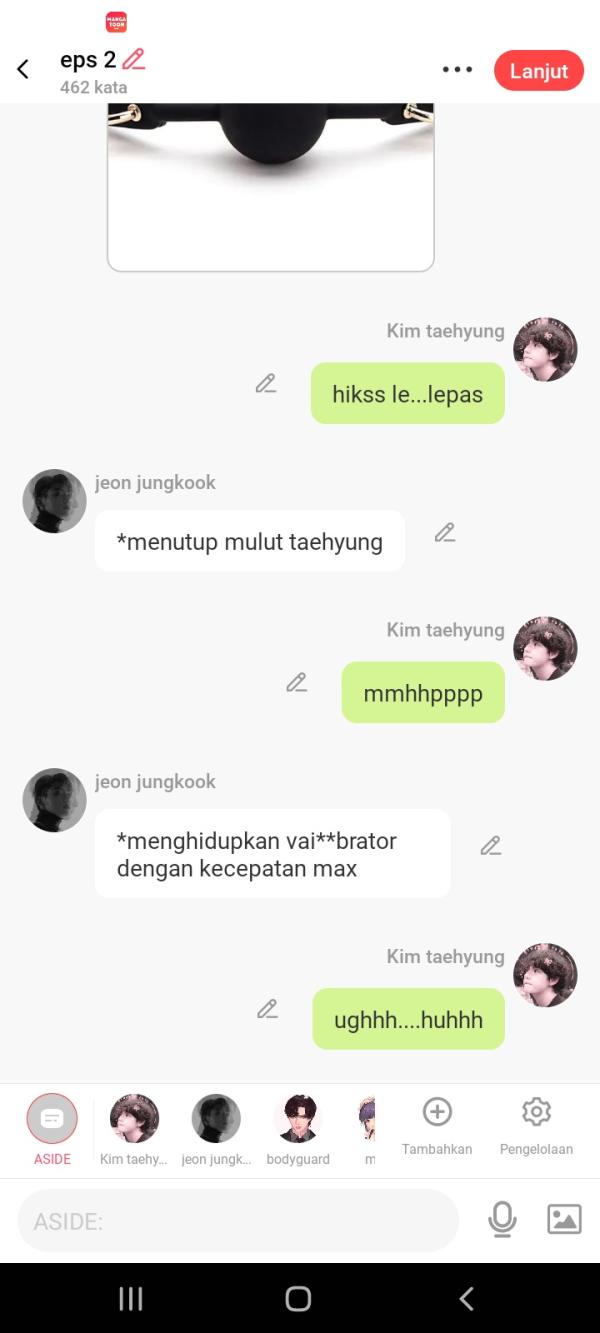Go back using the top-left arrow
Screen dimensions: 600x1333
tap(23, 69)
